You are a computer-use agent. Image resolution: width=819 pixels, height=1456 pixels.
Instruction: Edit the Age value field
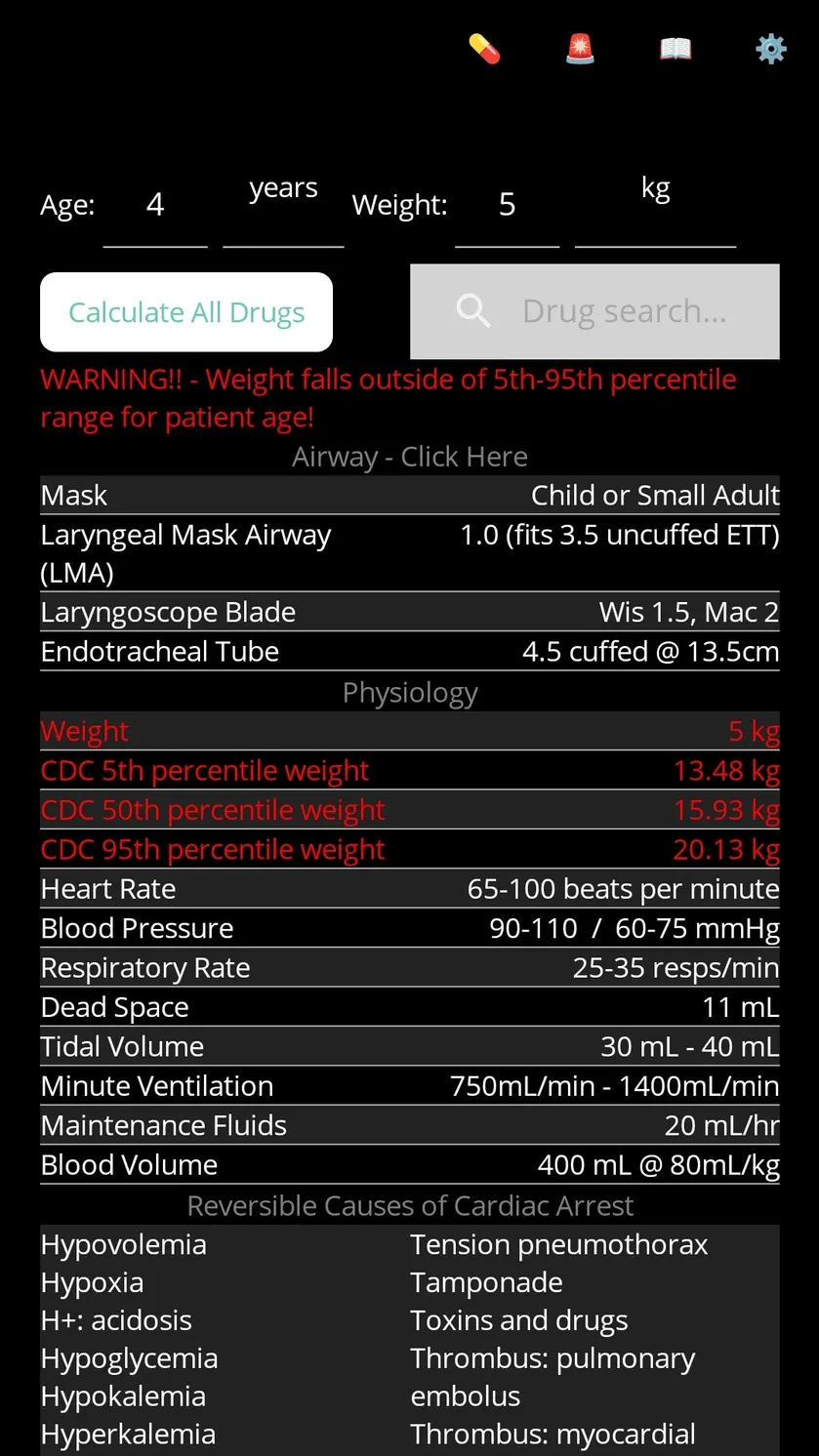(155, 205)
